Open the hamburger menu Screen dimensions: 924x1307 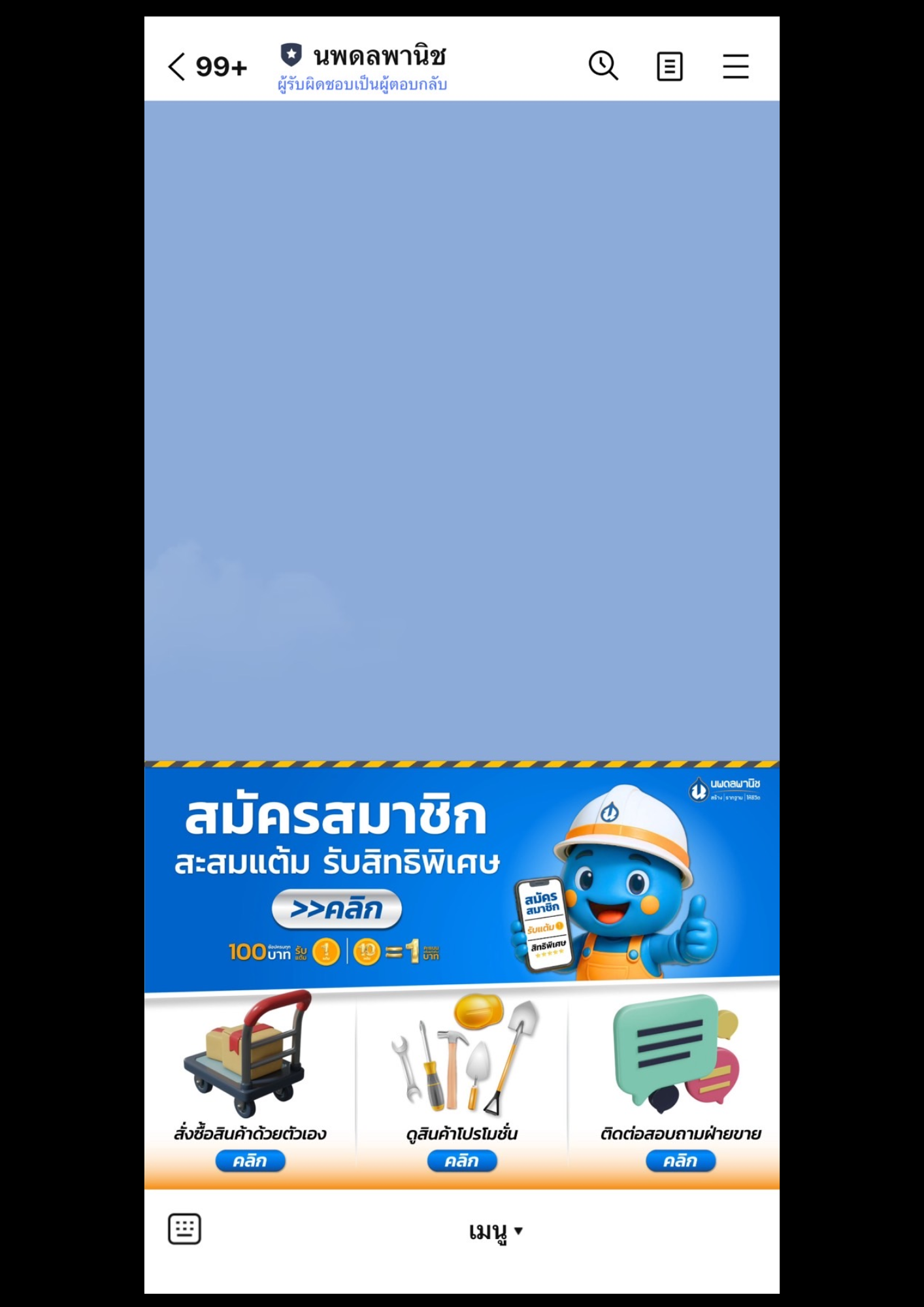coord(735,67)
